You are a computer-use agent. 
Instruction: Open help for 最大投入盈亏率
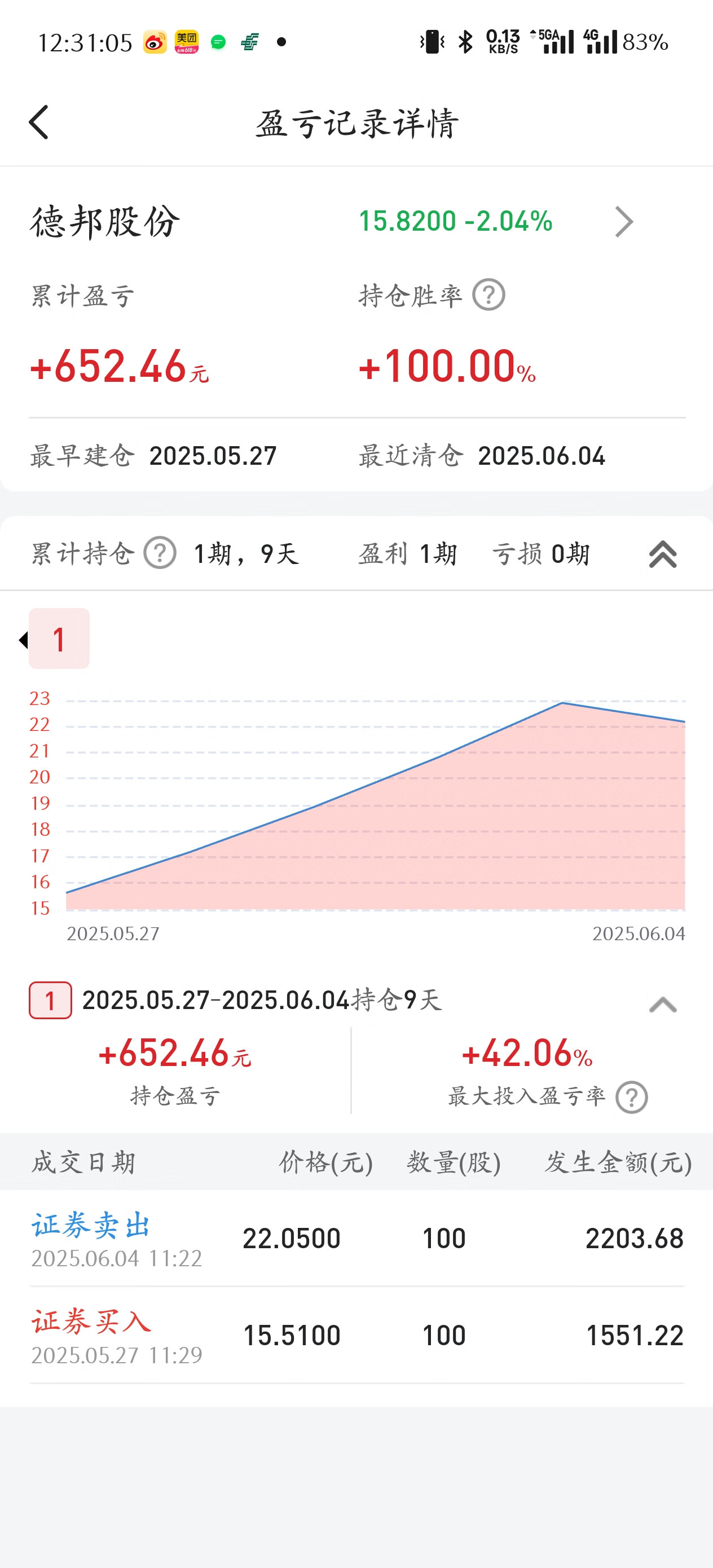[631, 1098]
